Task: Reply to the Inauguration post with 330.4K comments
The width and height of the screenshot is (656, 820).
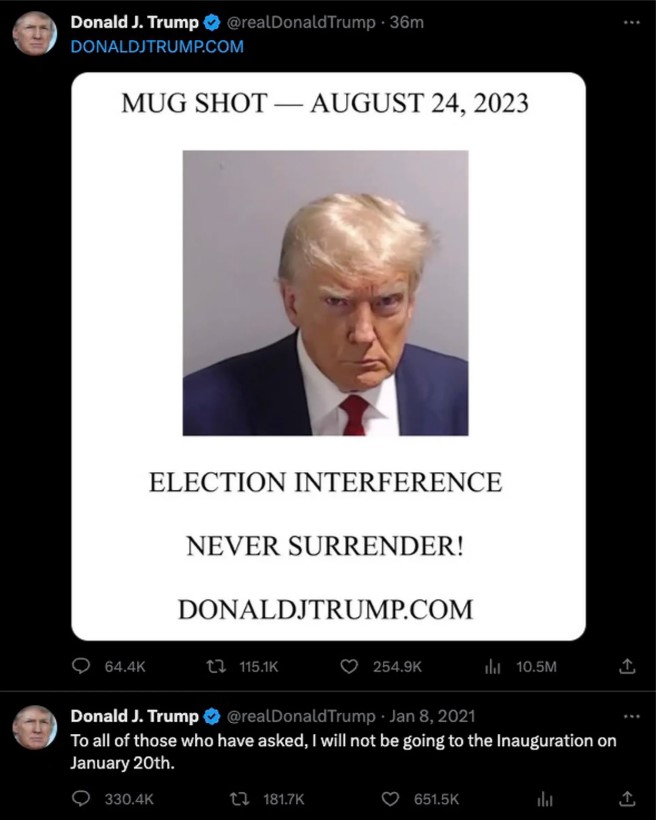Action: coord(83,799)
